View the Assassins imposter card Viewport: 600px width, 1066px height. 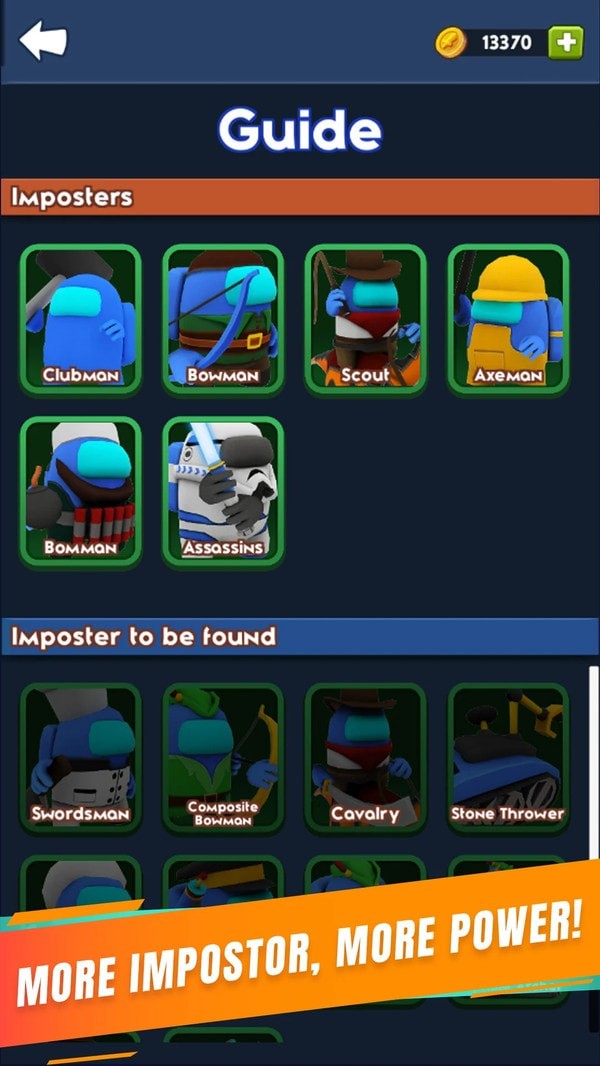click(223, 492)
